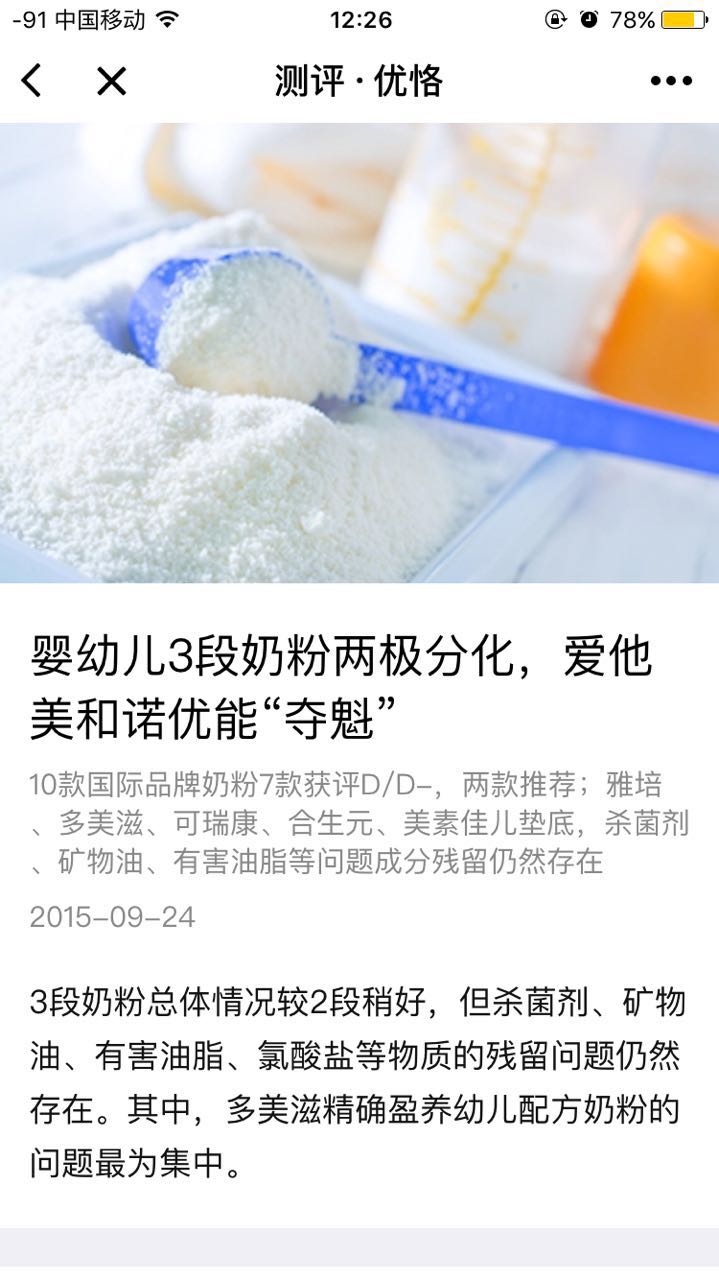The height and width of the screenshot is (1280, 719).
Task: Go back to the previous page
Action: tap(32, 81)
